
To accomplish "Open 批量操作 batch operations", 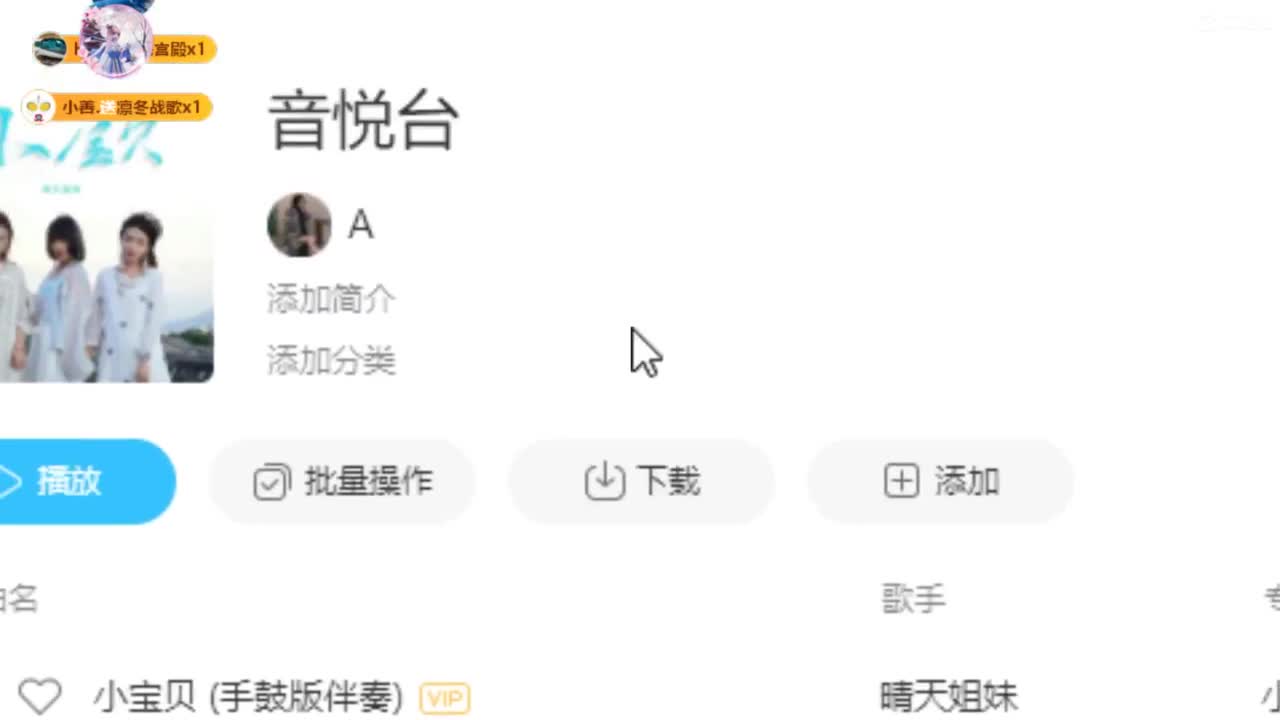I will tap(342, 482).
